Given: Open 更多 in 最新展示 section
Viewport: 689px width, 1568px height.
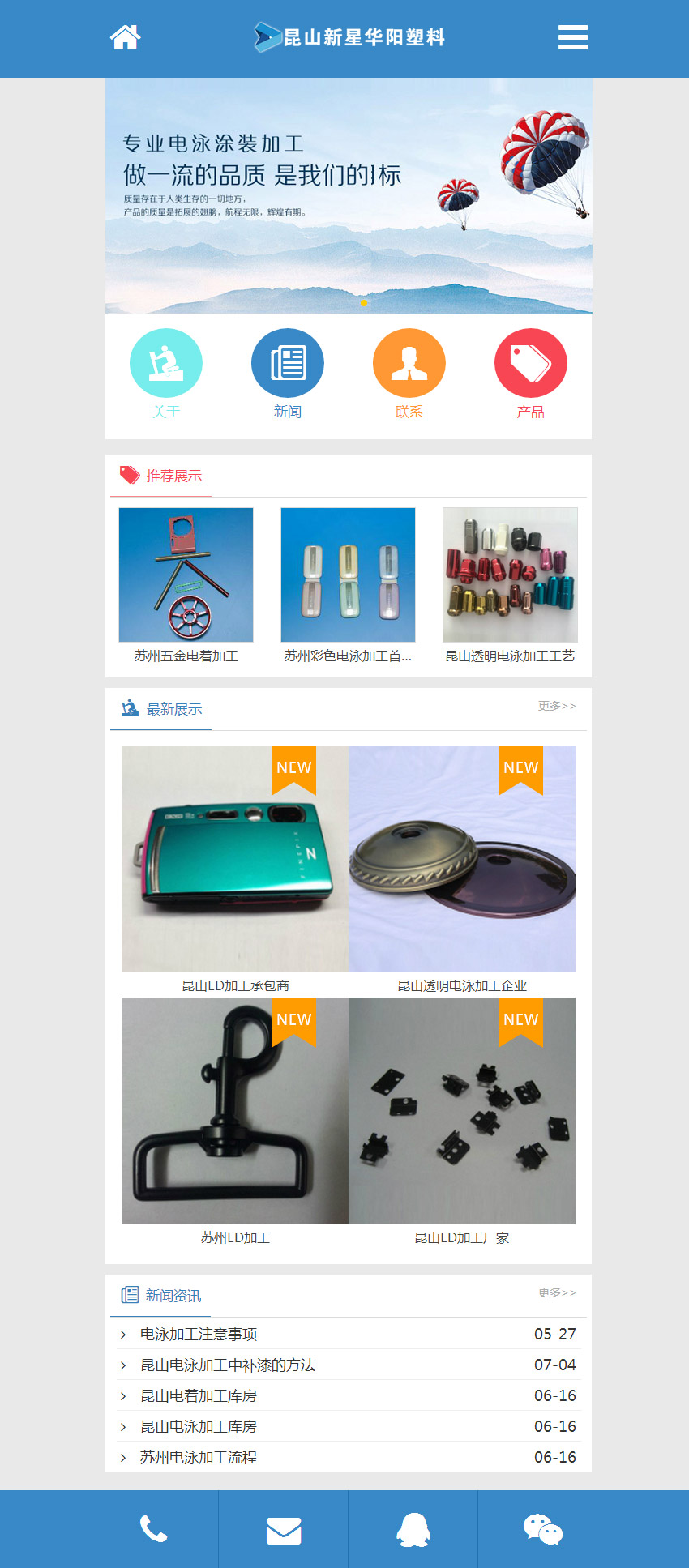Looking at the screenshot, I should [557, 706].
